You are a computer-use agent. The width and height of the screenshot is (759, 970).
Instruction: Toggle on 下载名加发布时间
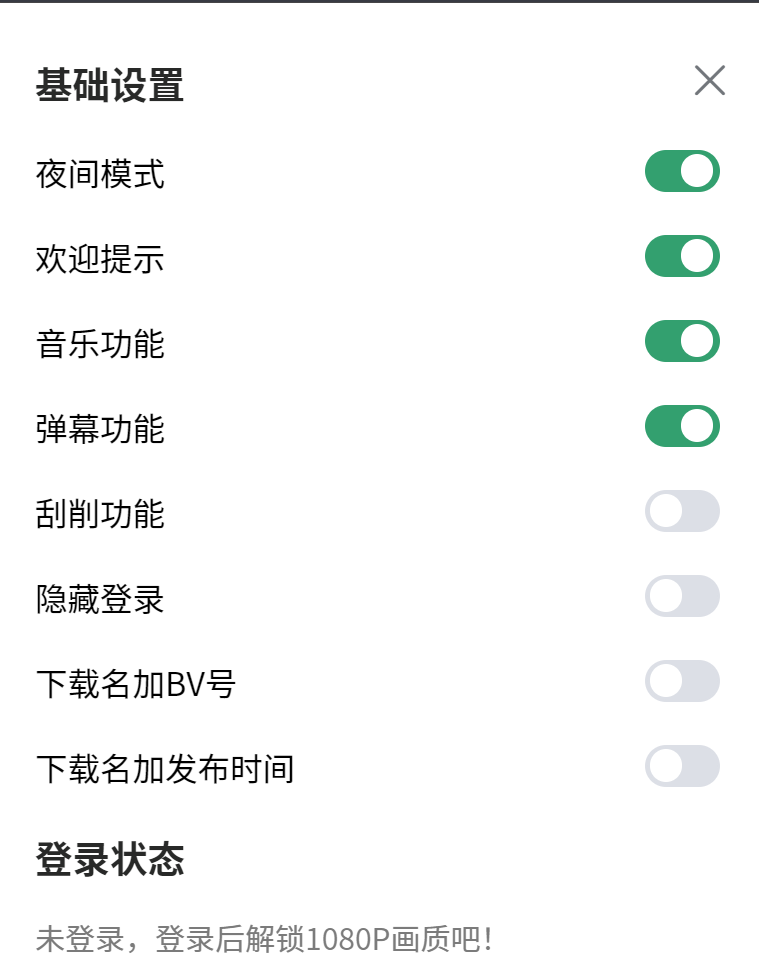pyautogui.click(x=682, y=766)
